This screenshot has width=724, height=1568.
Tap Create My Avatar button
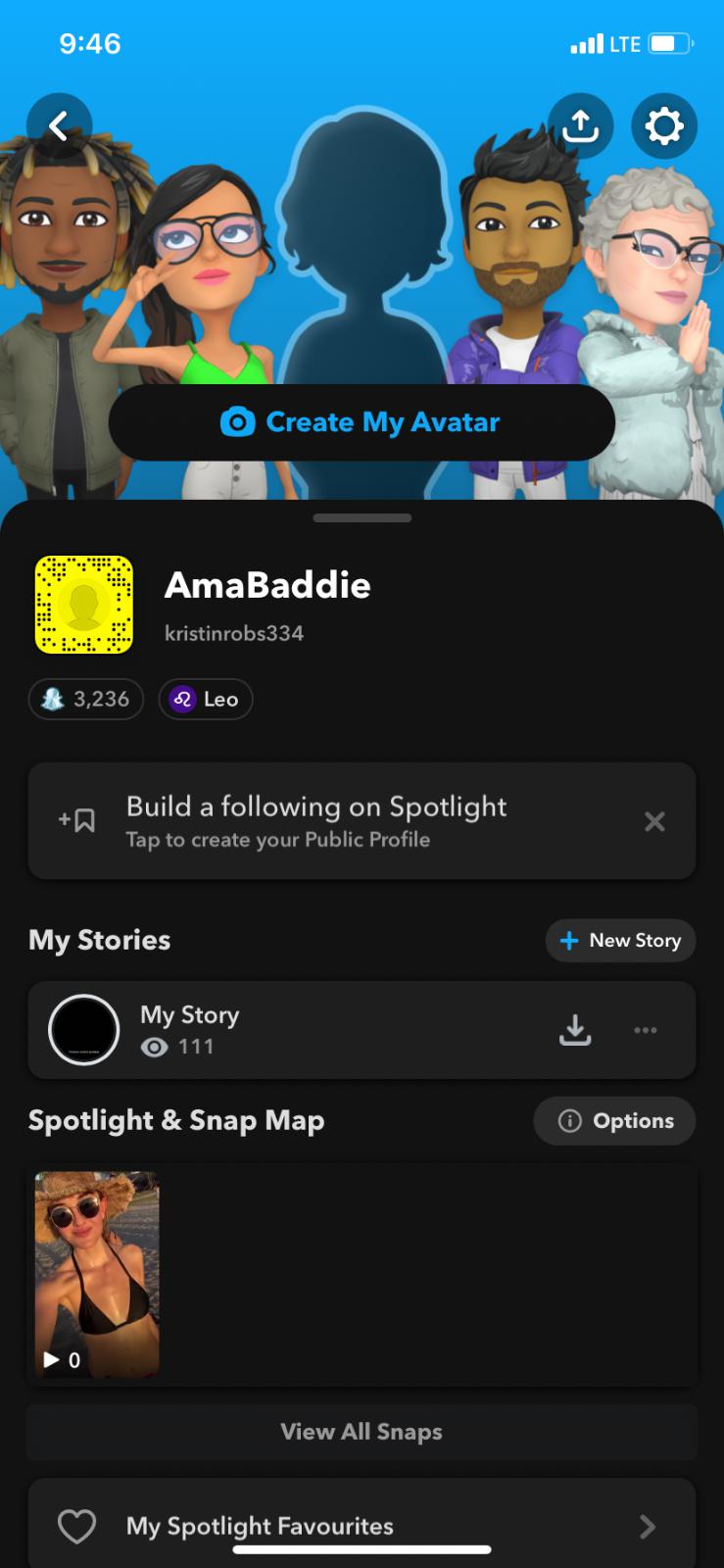[362, 422]
